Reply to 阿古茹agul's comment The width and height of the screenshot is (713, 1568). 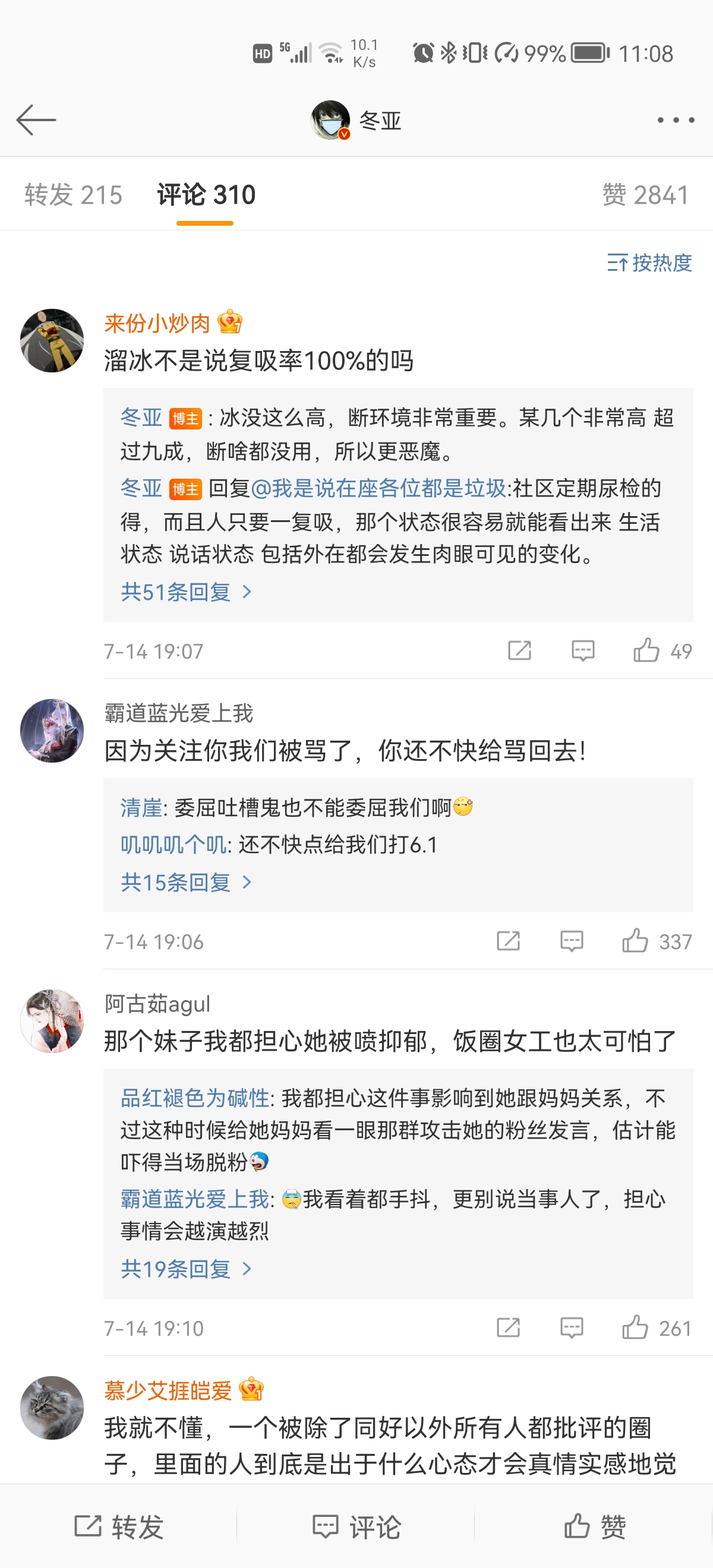[571, 1327]
